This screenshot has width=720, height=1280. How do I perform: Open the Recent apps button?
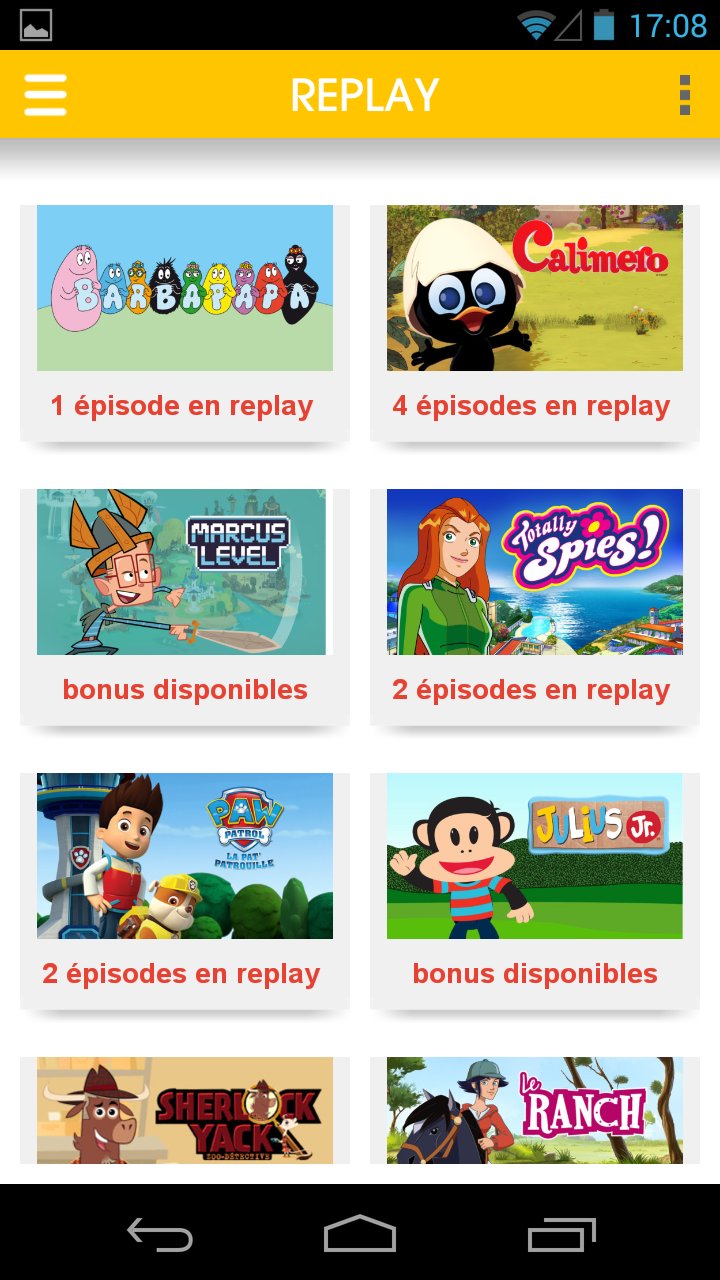(x=562, y=1235)
